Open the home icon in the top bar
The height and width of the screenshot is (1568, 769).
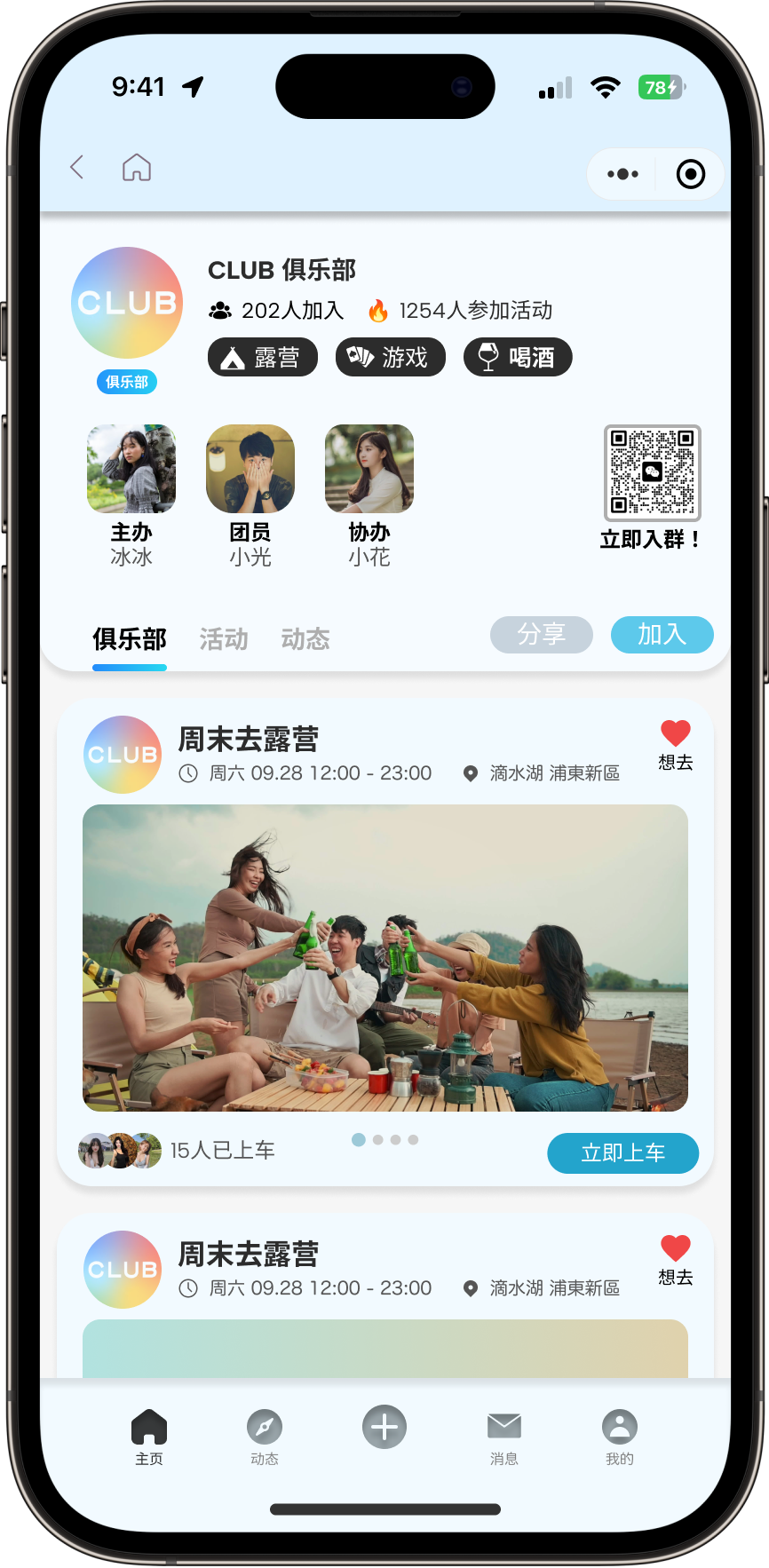[x=136, y=167]
